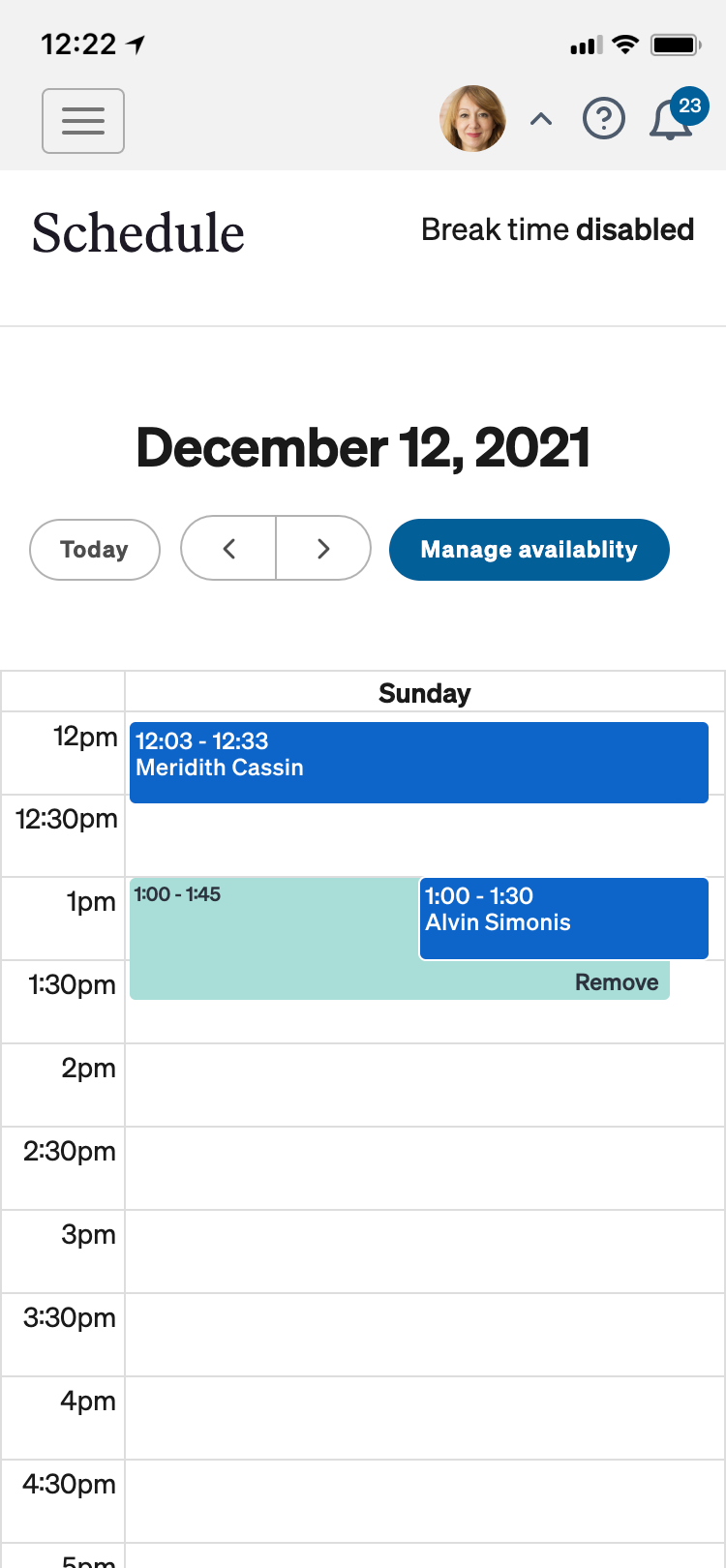Tap Manage availablity button
The width and height of the screenshot is (726, 1568).
529,550
